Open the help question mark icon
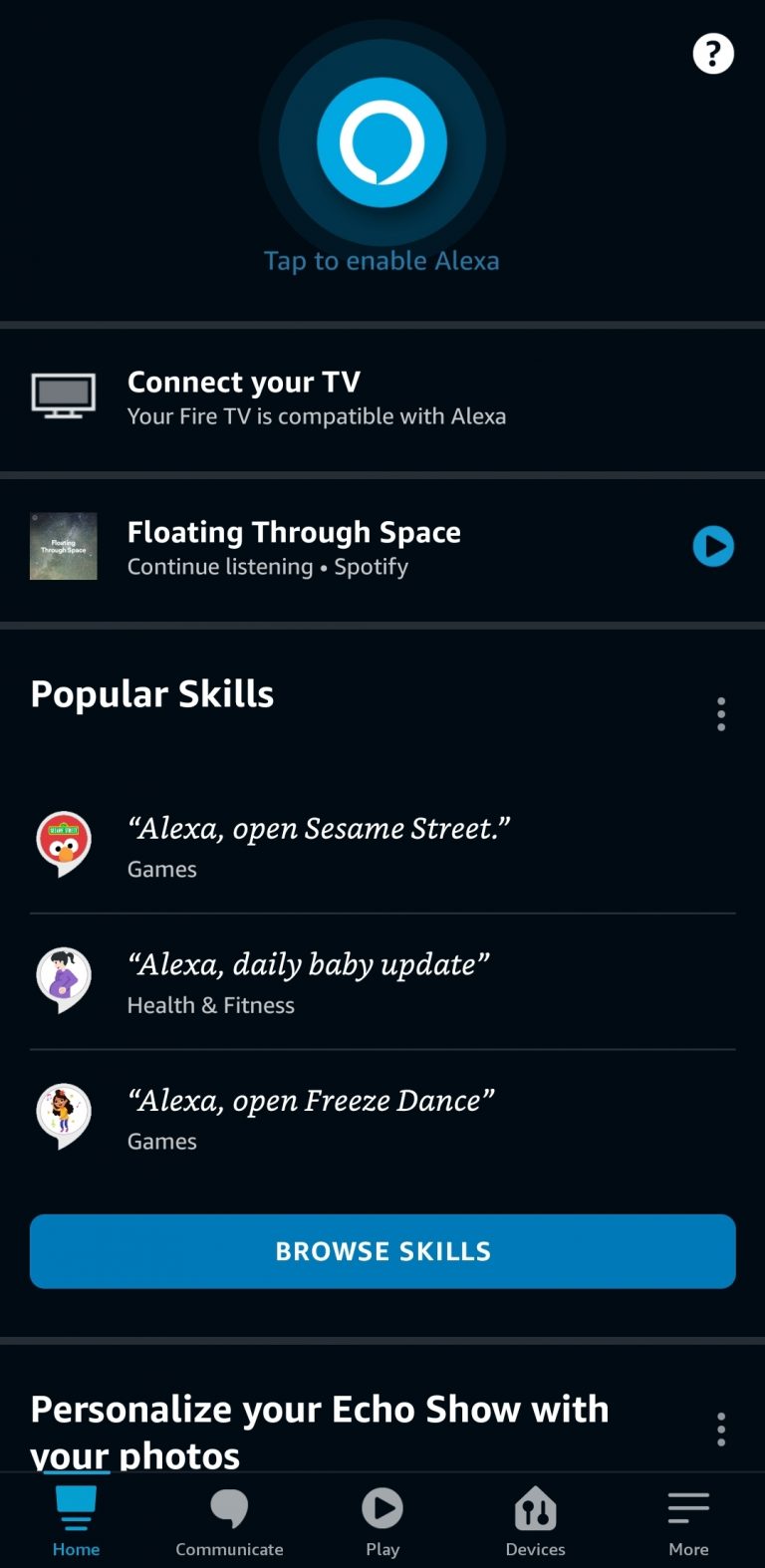 (x=713, y=54)
